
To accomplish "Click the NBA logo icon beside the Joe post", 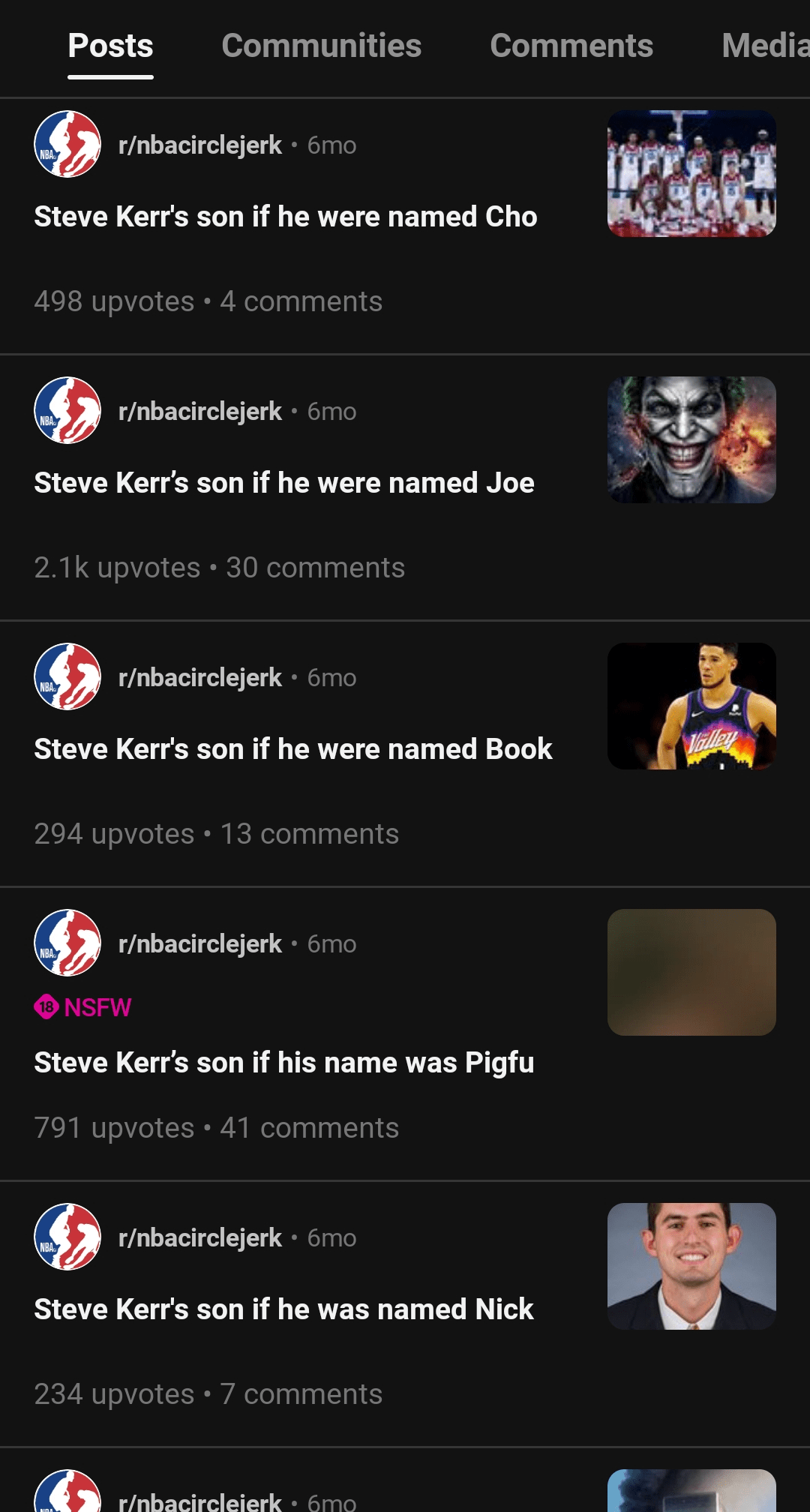I will pyautogui.click(x=67, y=411).
